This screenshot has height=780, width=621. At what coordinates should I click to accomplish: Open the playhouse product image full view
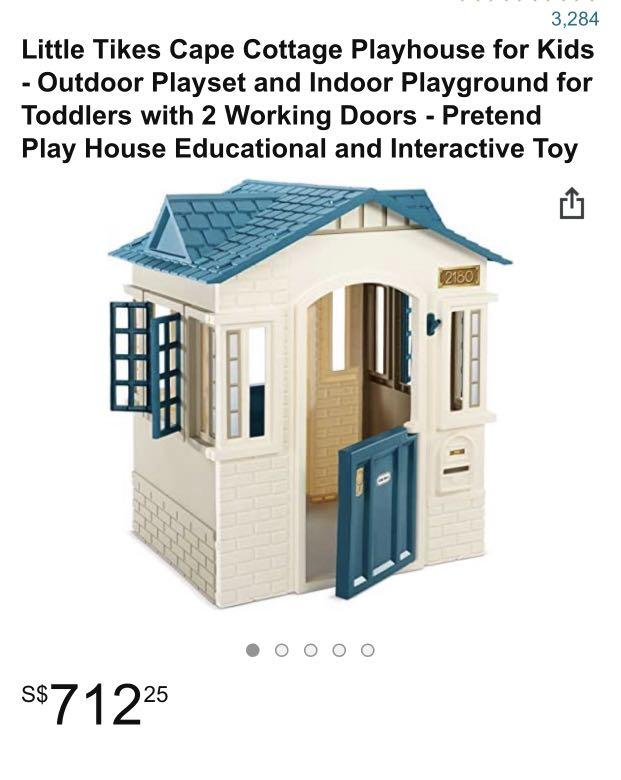pos(310,395)
